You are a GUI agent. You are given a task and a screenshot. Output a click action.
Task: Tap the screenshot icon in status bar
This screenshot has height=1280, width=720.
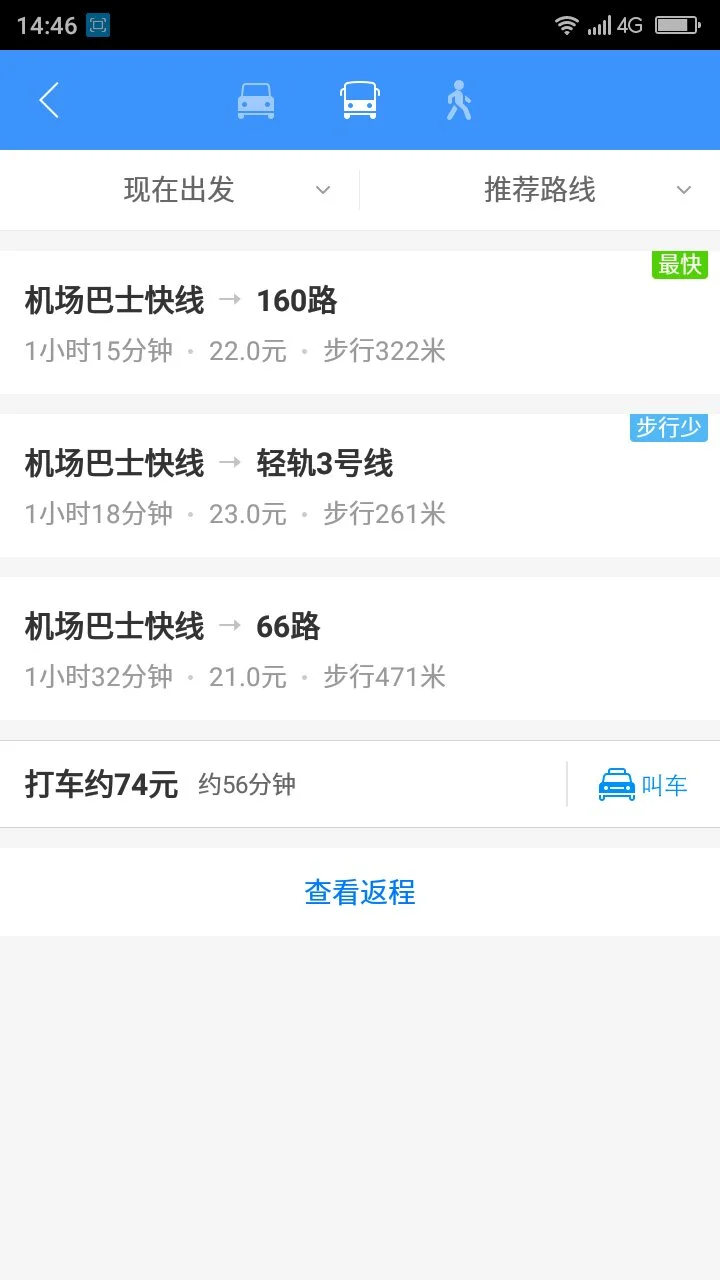tap(99, 25)
